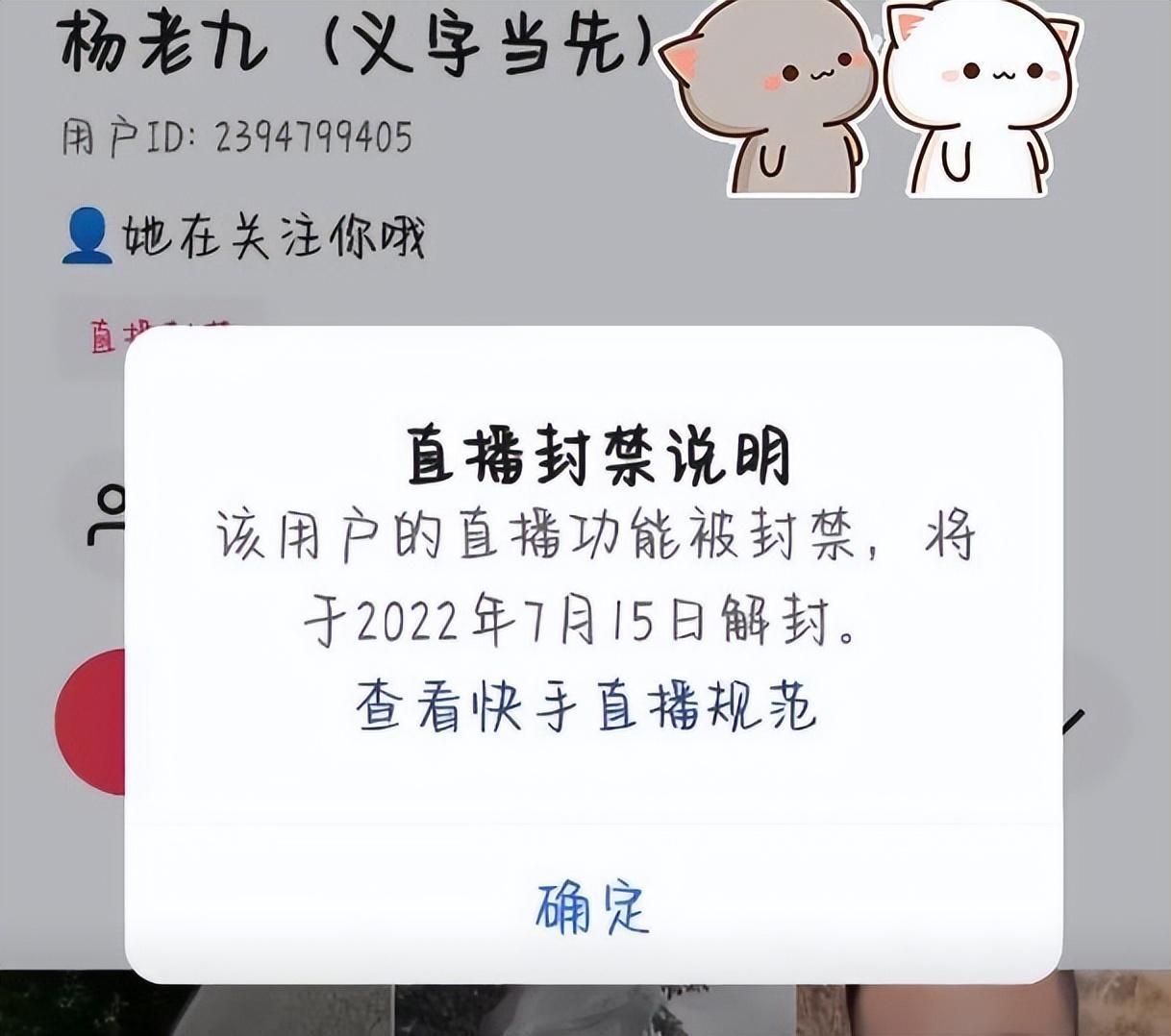Open the 查看快手直播规范 link
Image resolution: width=1171 pixels, height=1036 pixels.
[585, 708]
